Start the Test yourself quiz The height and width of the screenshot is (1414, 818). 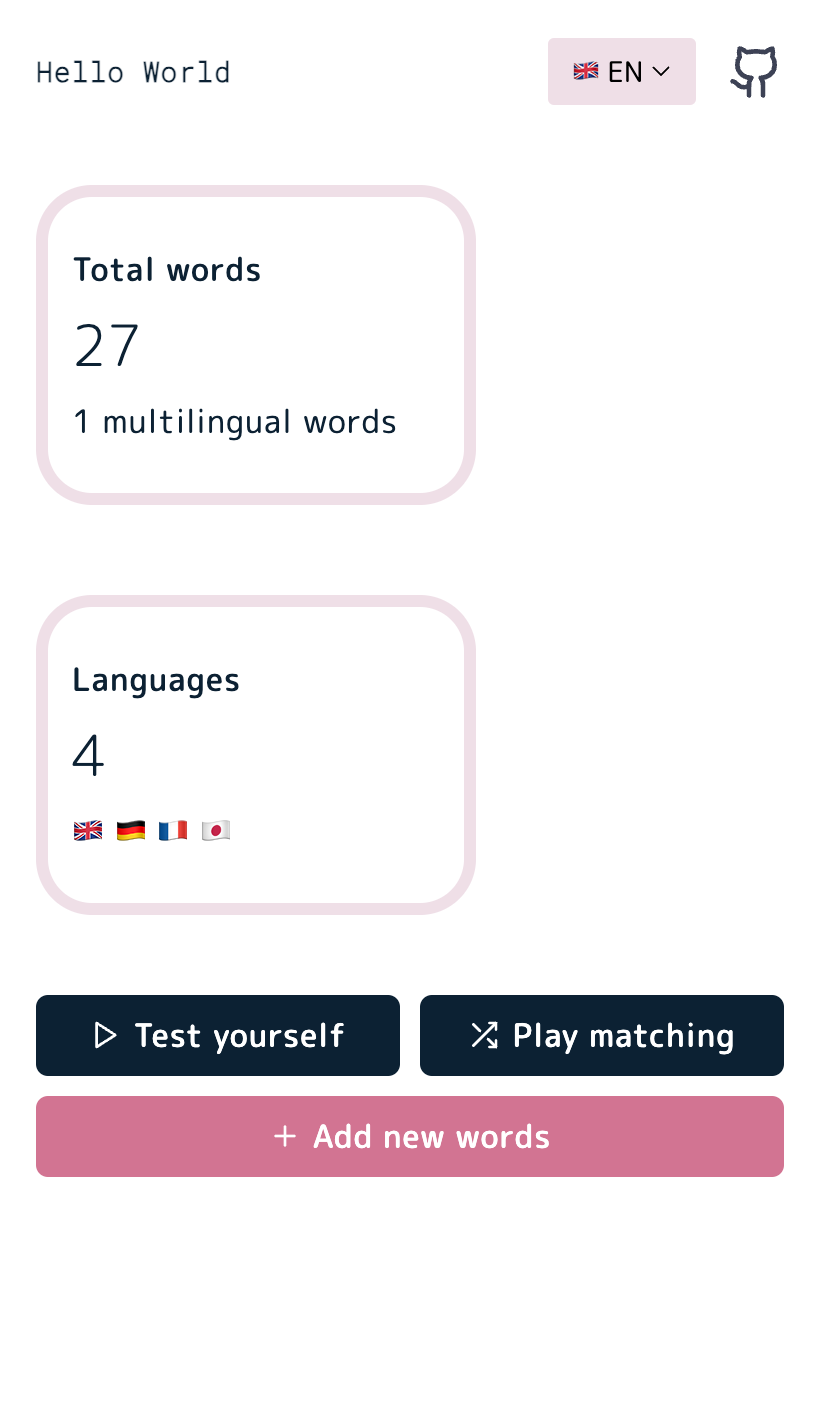point(218,1035)
